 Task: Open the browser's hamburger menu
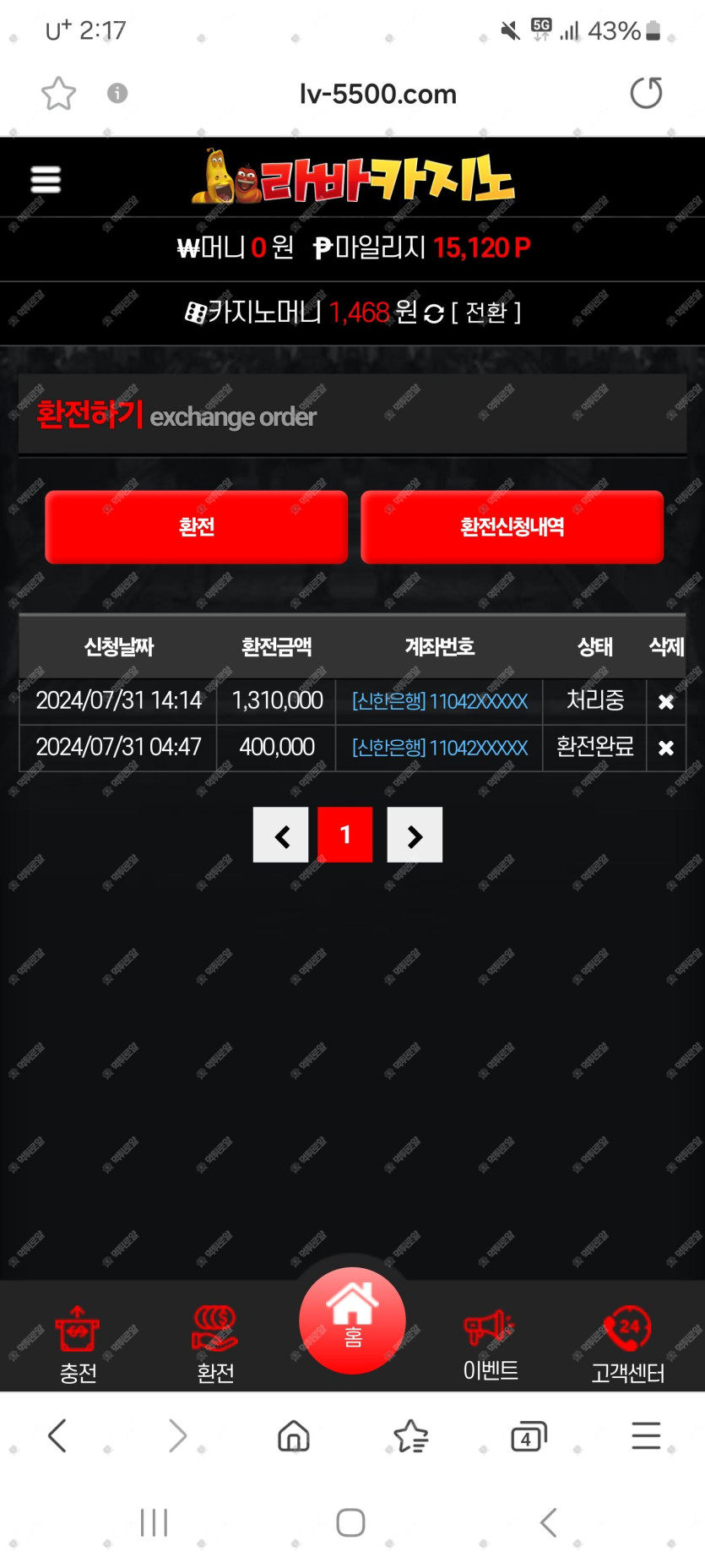(646, 1436)
